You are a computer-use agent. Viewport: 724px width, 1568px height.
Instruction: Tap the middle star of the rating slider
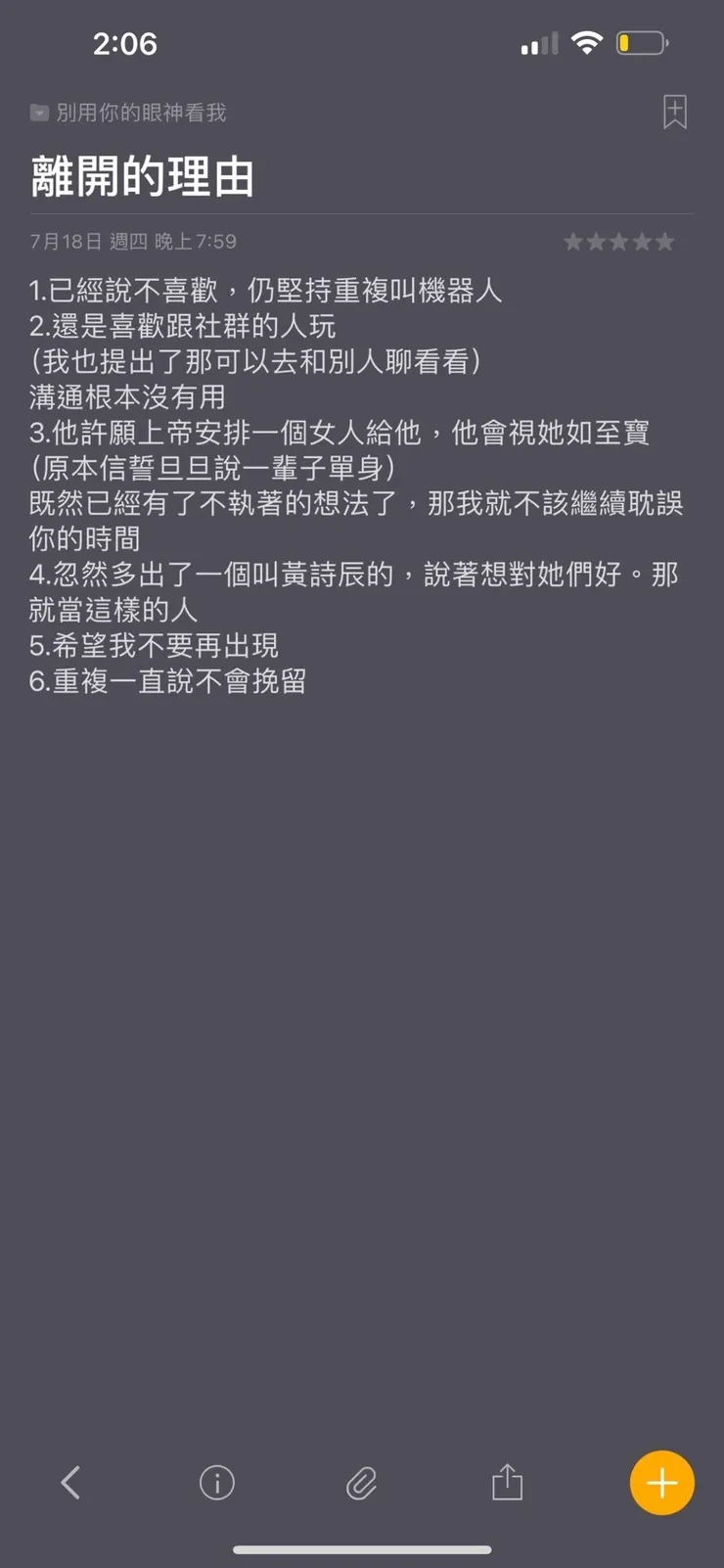point(619,242)
